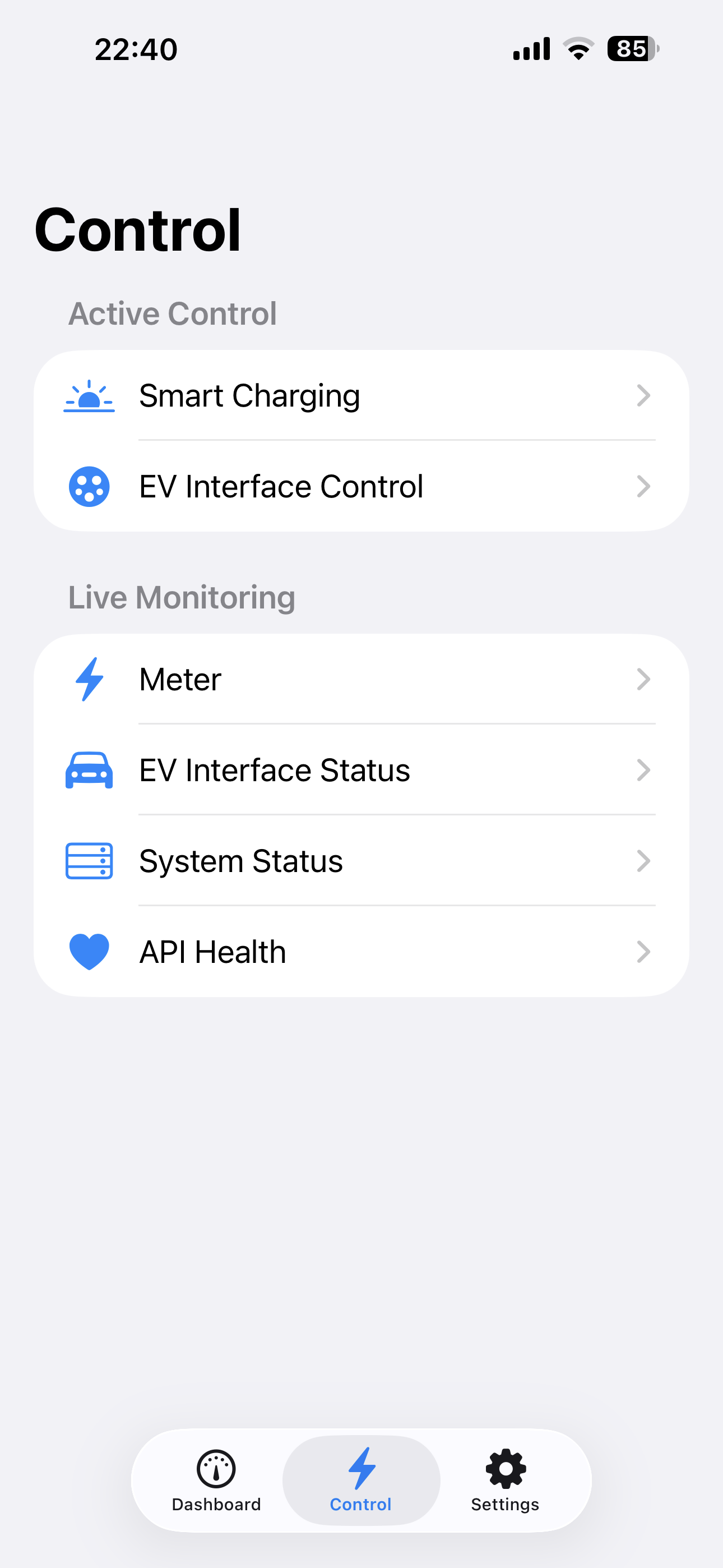723x1568 pixels.
Task: Expand the Smart Charging row chevron
Action: (x=644, y=395)
